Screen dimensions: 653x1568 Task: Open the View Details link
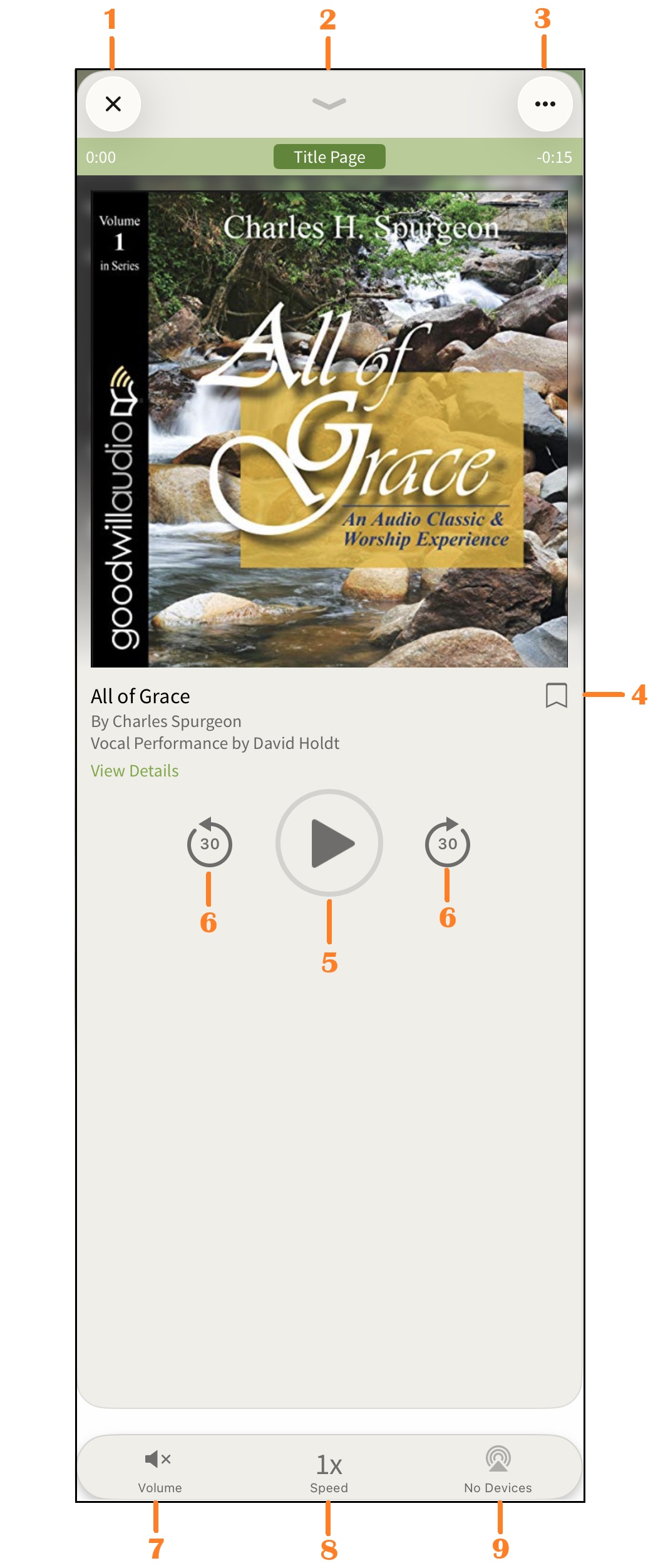[135, 771]
